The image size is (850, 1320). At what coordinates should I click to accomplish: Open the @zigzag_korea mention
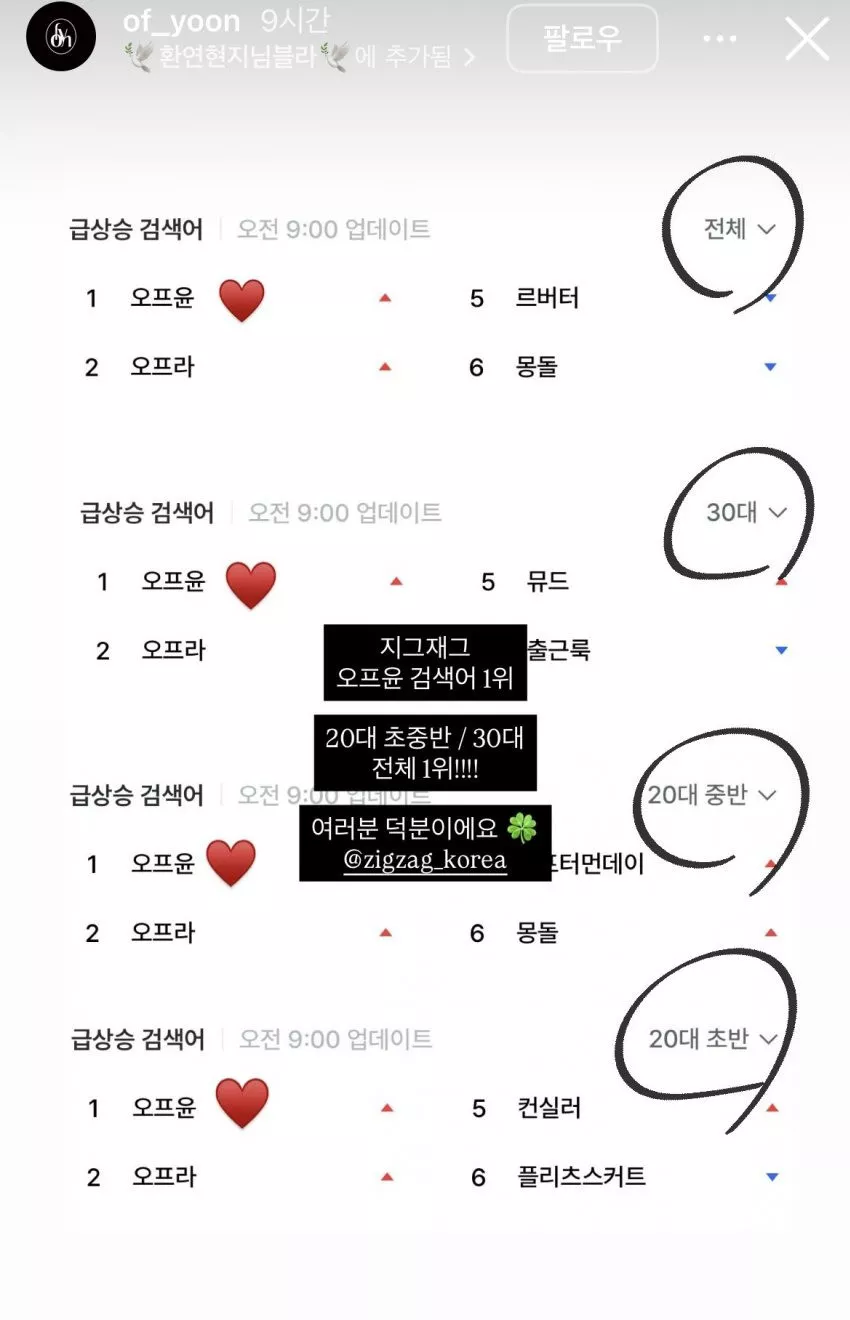click(425, 861)
